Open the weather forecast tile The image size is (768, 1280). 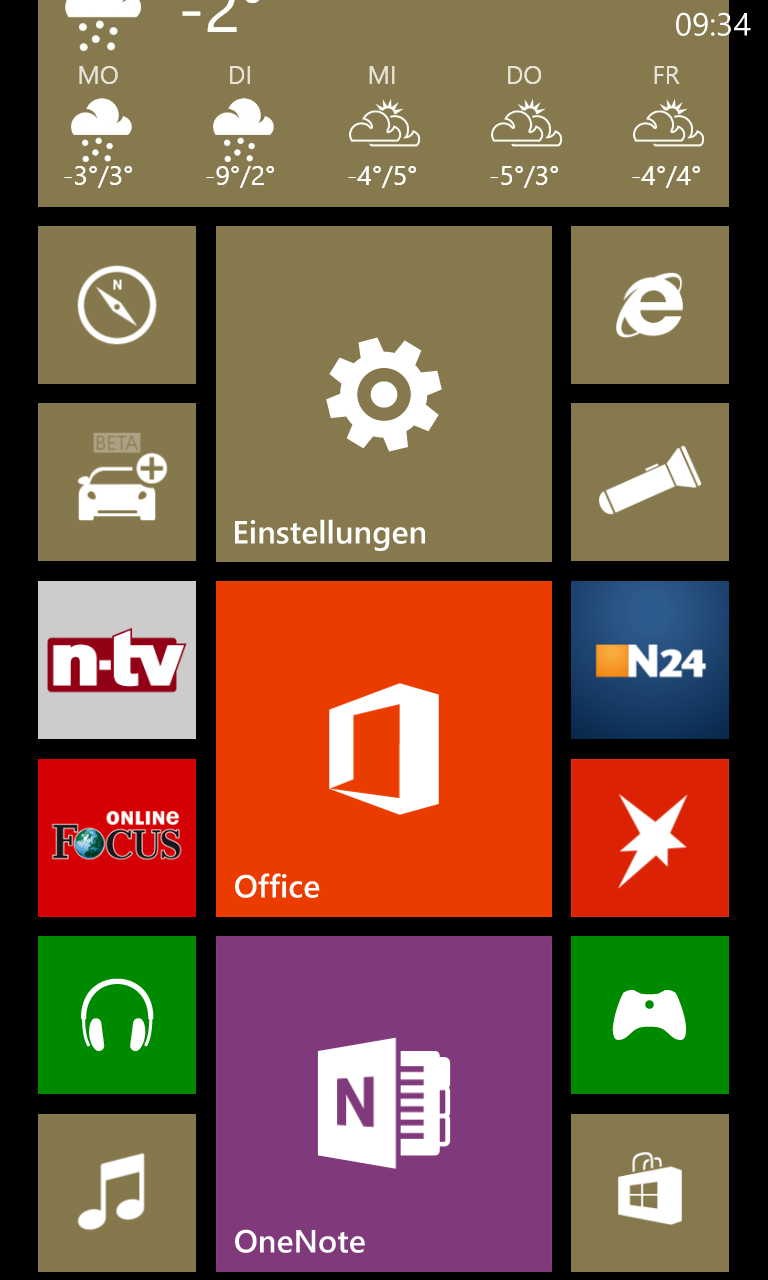click(383, 103)
